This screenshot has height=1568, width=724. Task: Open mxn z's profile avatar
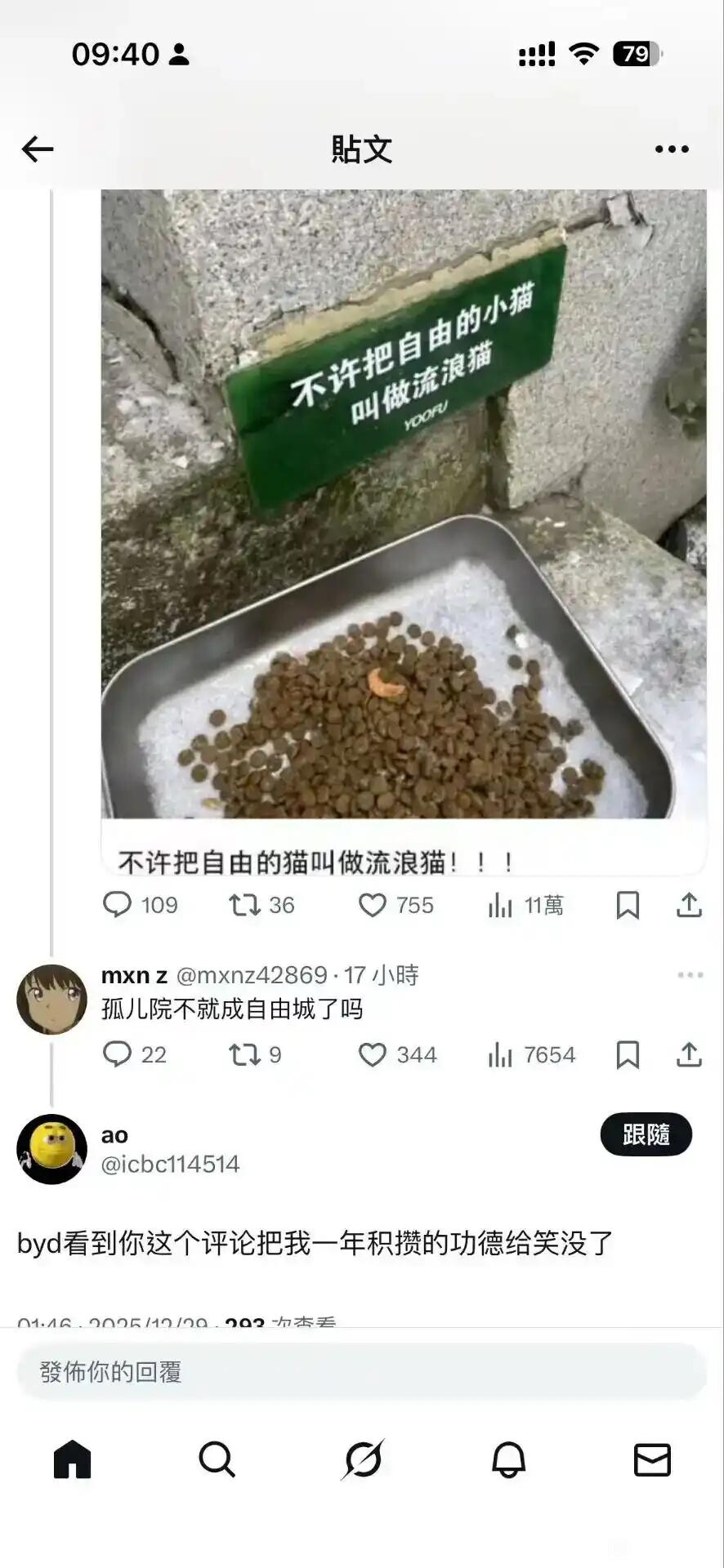[51, 999]
